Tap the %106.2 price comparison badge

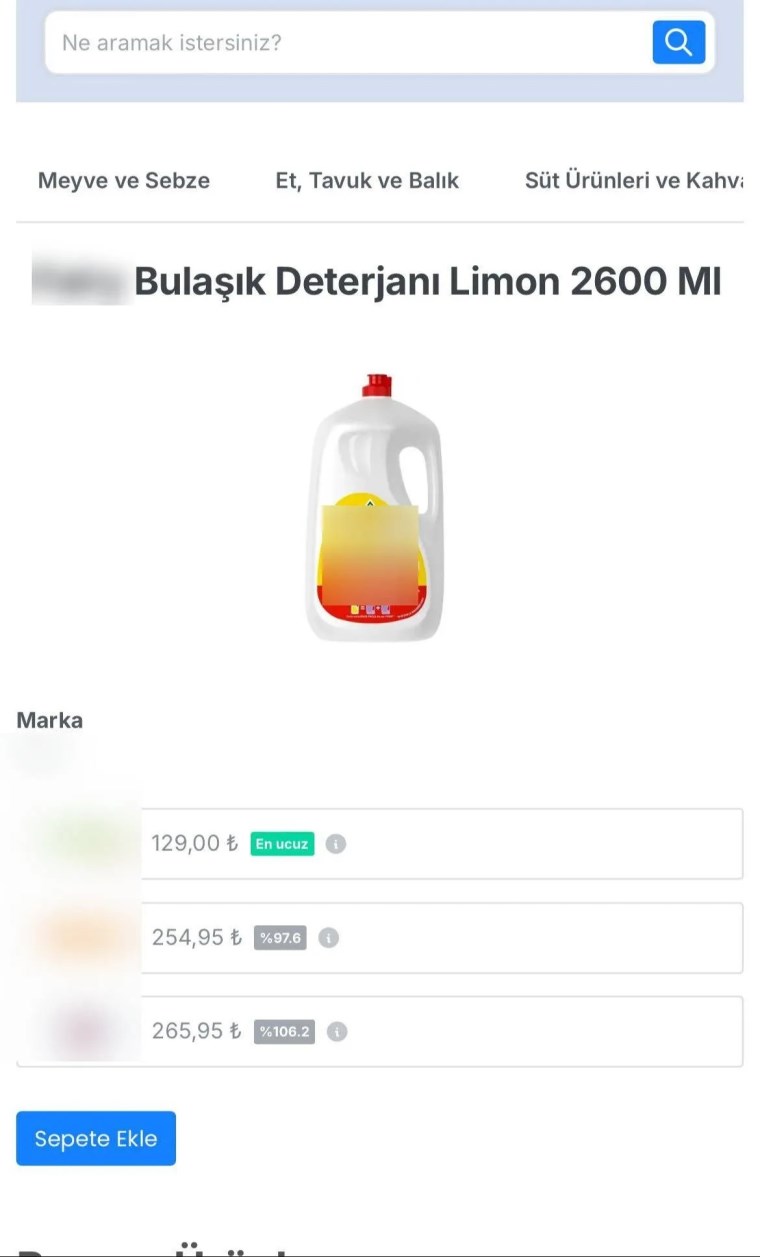pos(284,1031)
